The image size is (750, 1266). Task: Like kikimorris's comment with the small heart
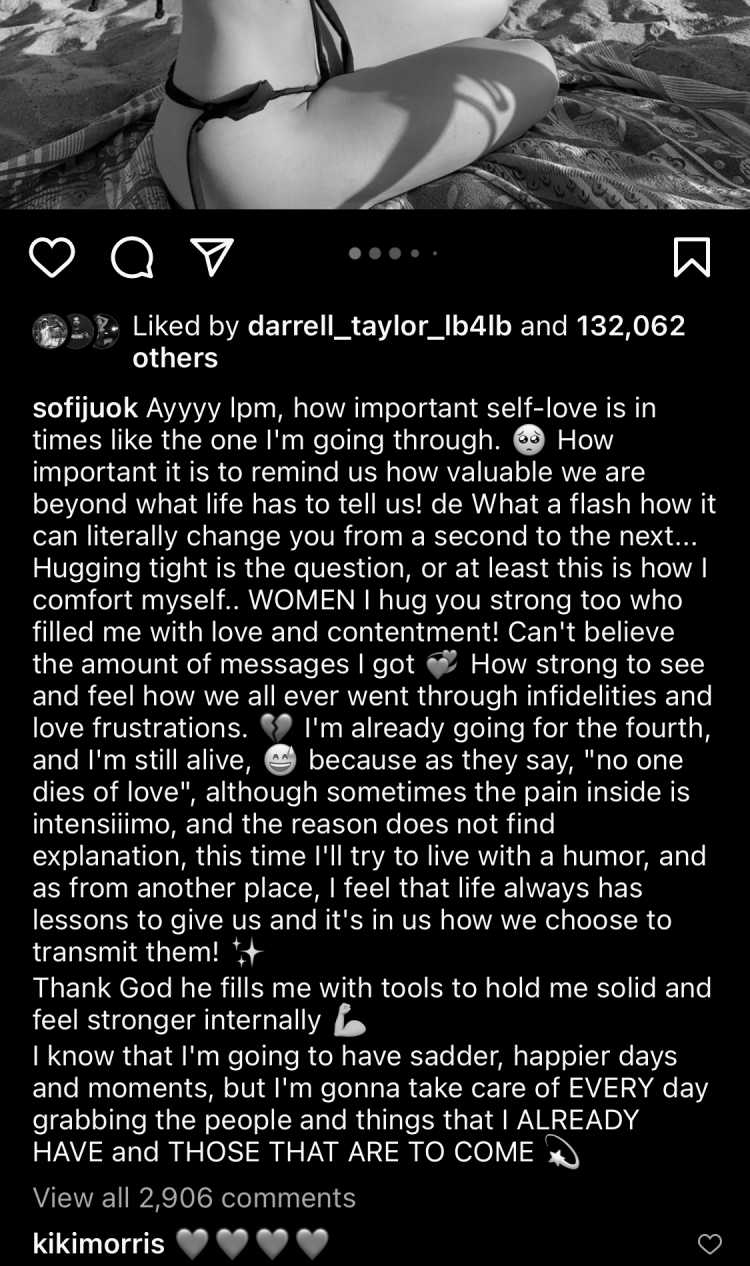click(708, 1244)
